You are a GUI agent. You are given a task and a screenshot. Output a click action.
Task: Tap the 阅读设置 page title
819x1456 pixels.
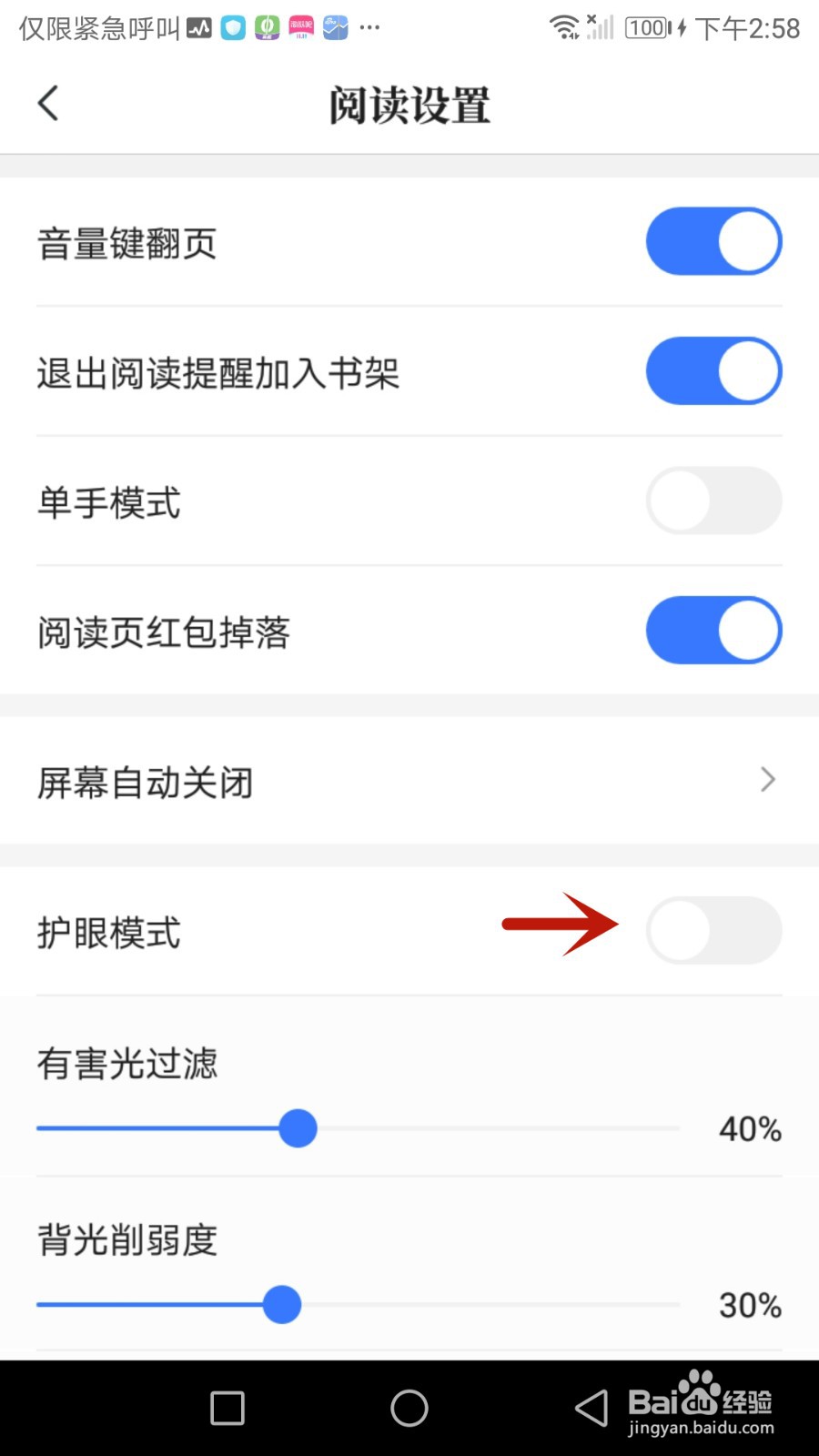(409, 105)
